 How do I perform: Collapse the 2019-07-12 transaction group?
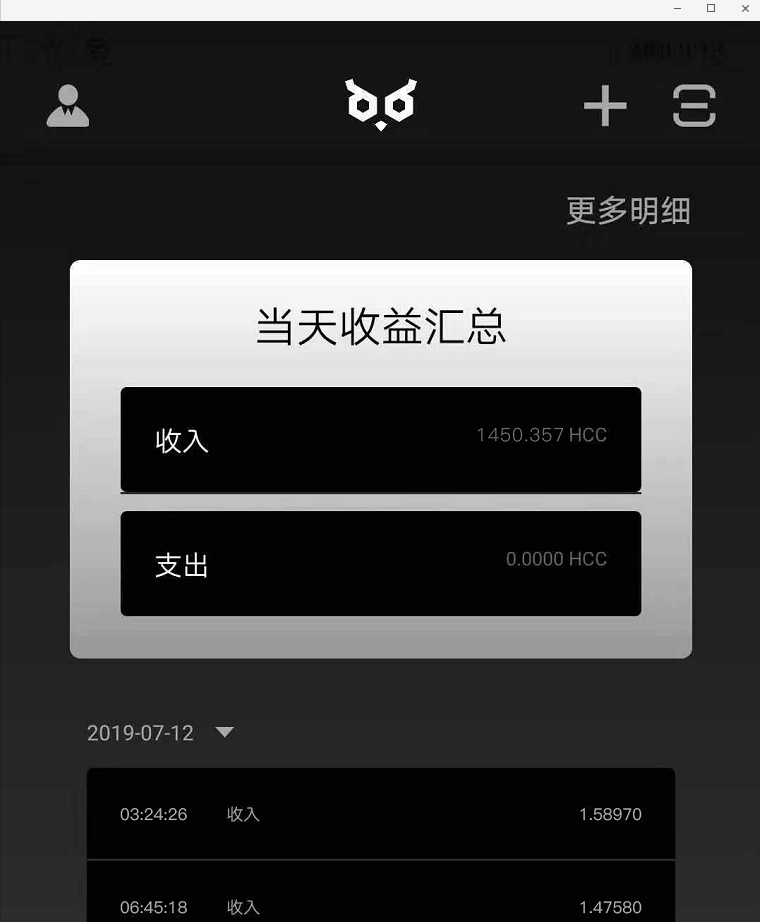tap(224, 732)
